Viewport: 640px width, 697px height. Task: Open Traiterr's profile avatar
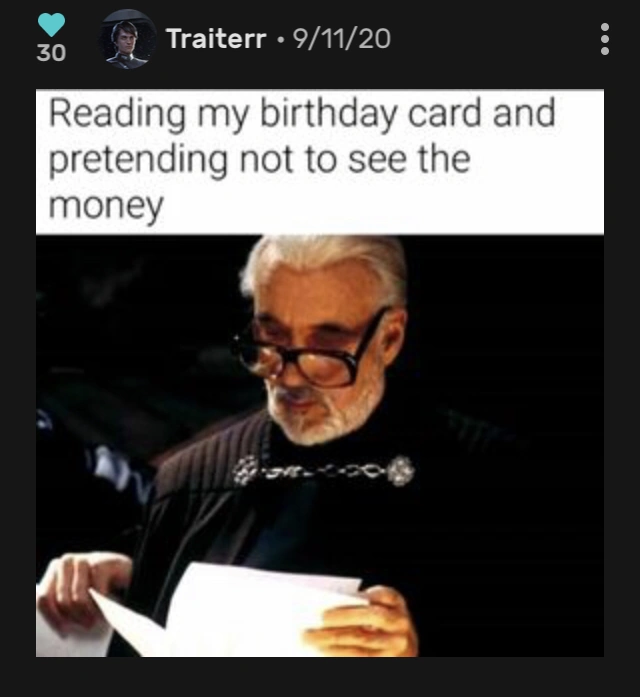click(x=128, y=40)
